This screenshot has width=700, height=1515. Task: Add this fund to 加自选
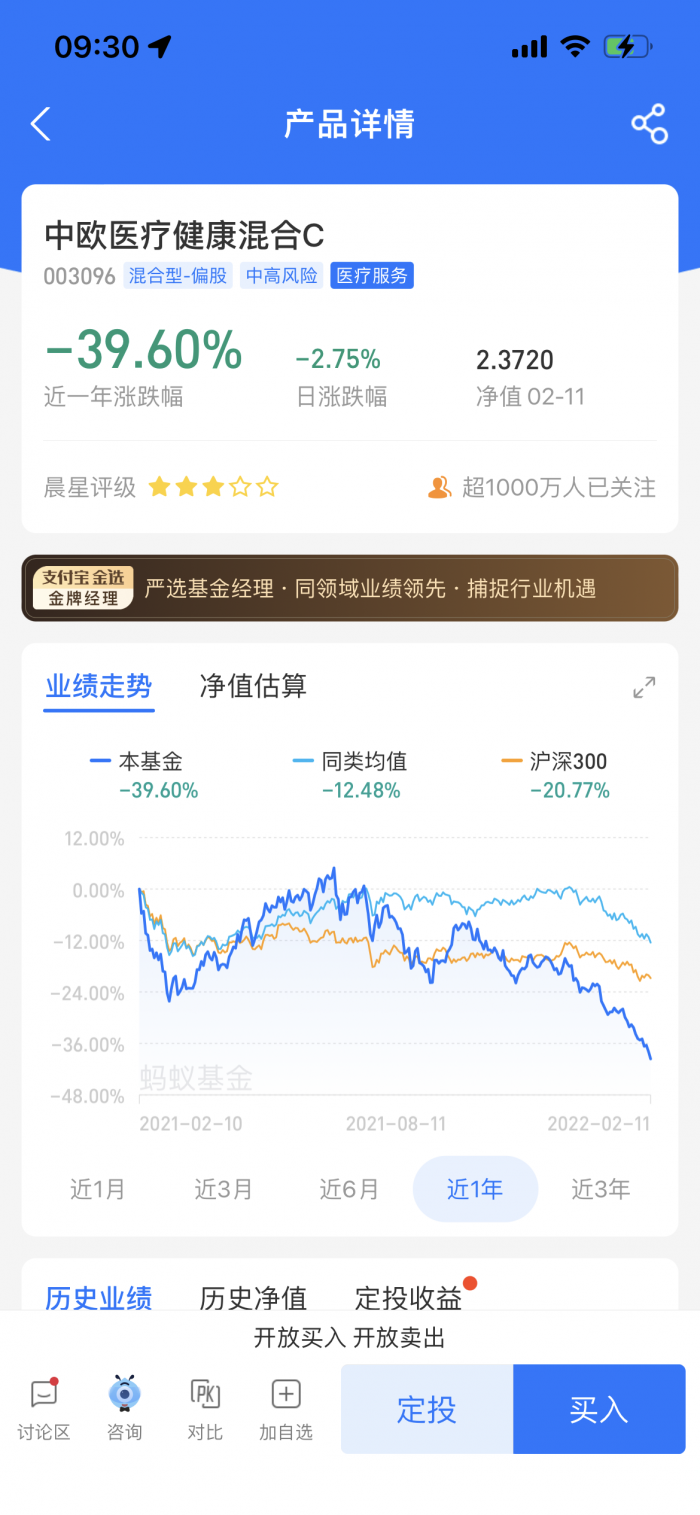click(286, 1408)
